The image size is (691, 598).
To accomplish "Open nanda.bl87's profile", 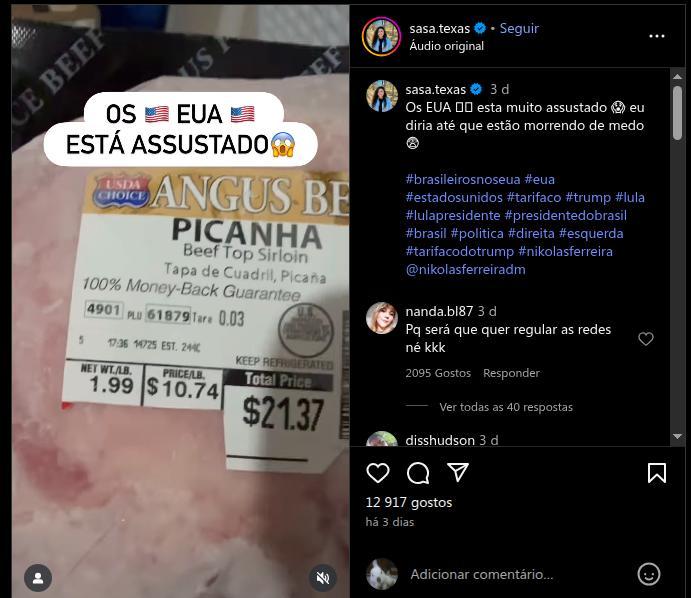I will click(439, 311).
